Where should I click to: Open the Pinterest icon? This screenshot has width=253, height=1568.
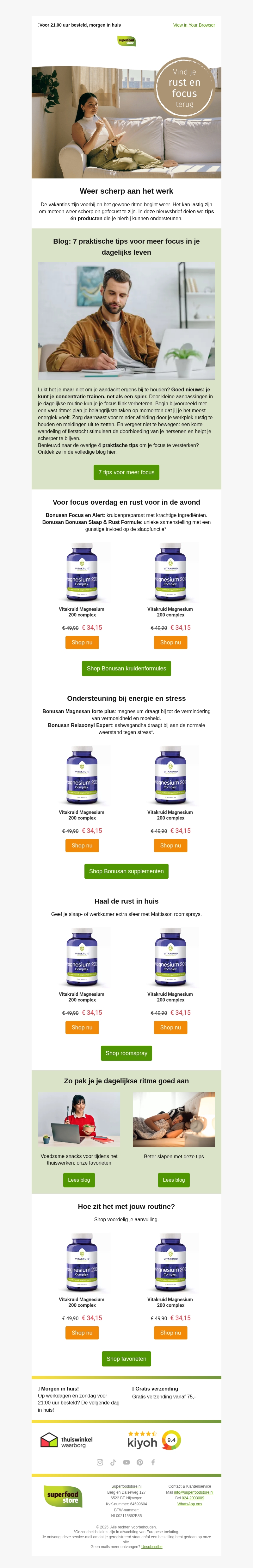pyautogui.click(x=140, y=1462)
